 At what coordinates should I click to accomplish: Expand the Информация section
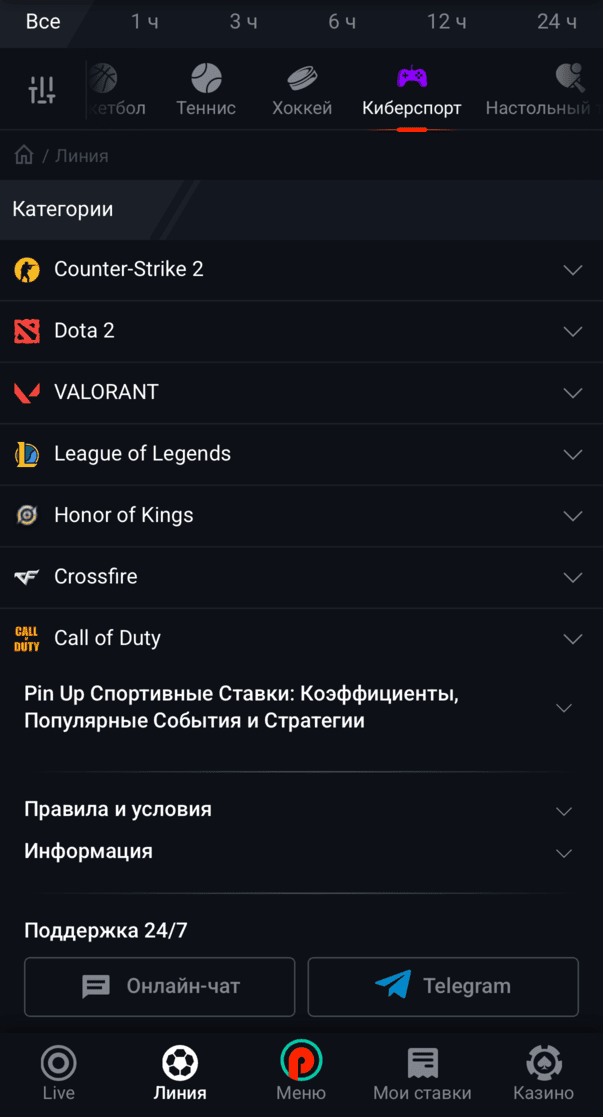coord(300,852)
